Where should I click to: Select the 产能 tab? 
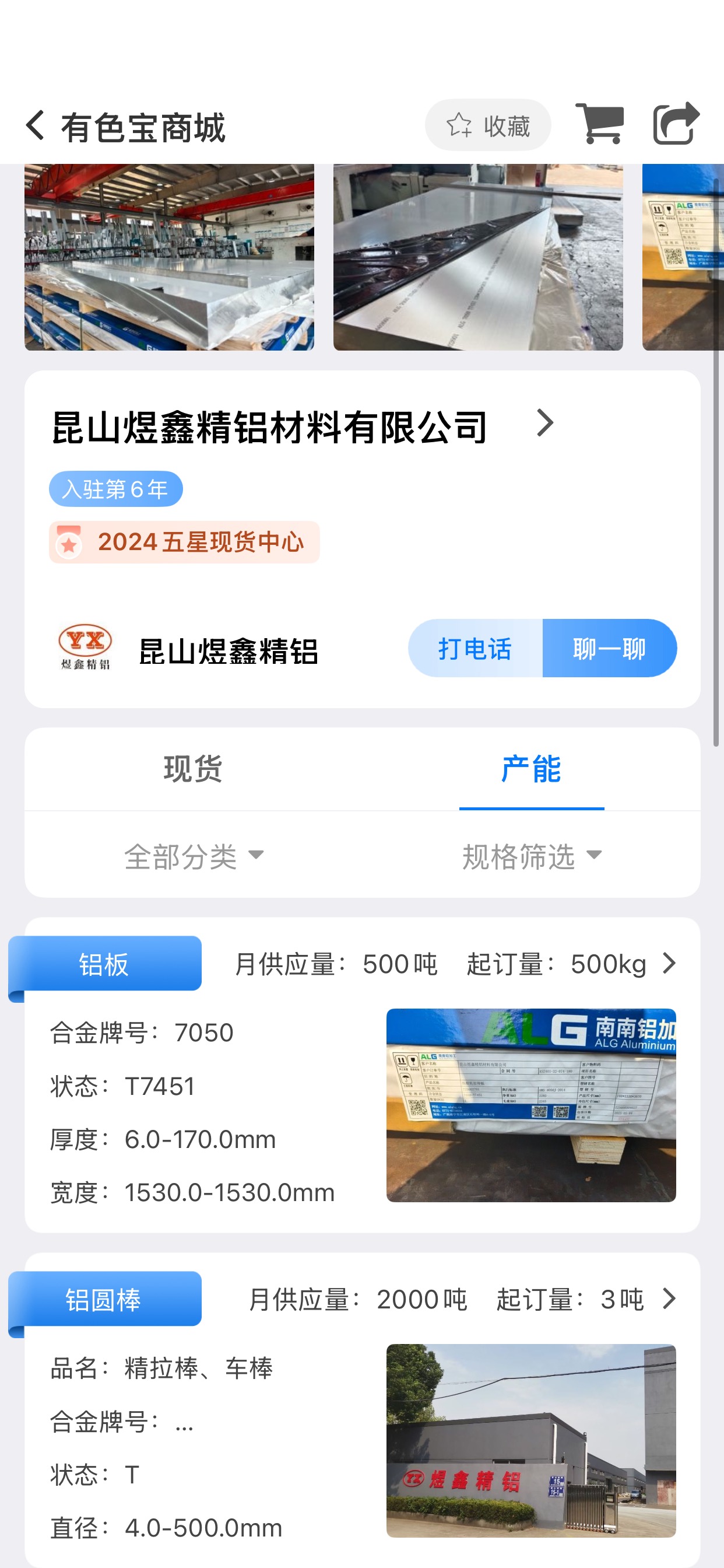coord(531,769)
